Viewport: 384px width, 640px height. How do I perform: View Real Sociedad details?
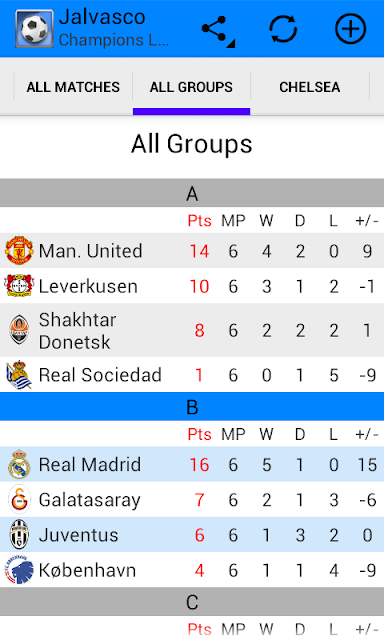pyautogui.click(x=192, y=375)
